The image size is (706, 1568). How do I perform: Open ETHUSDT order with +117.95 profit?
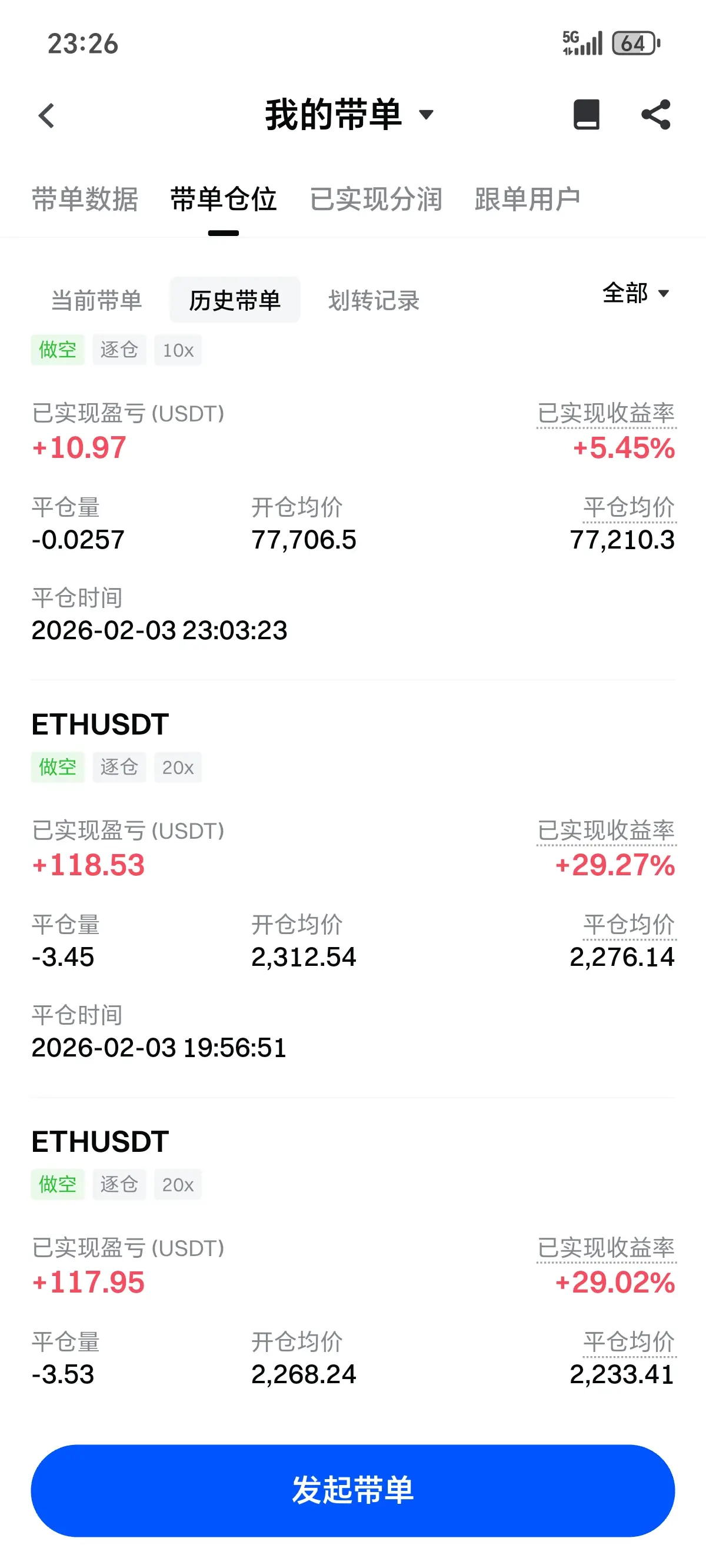(x=101, y=1142)
